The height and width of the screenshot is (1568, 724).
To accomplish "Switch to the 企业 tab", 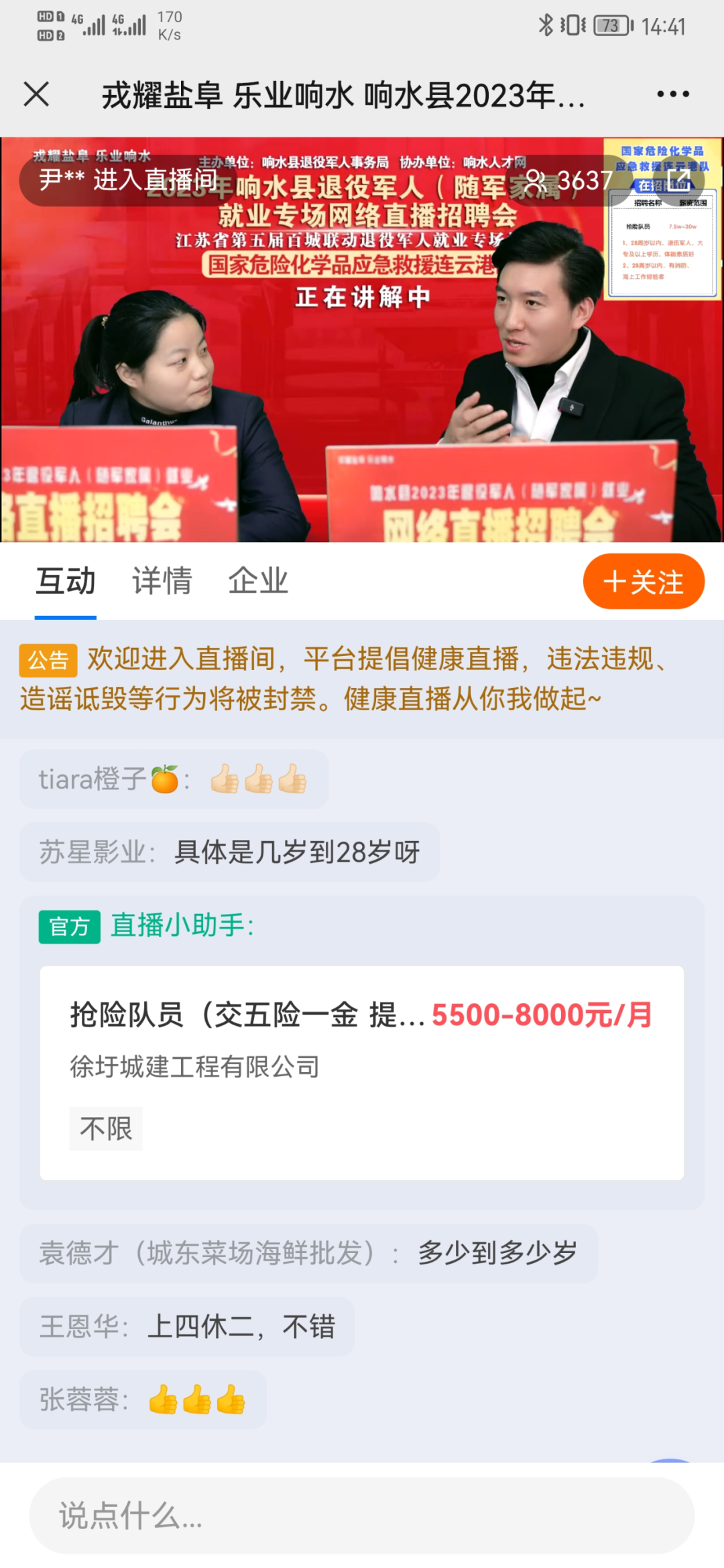I will tap(258, 581).
